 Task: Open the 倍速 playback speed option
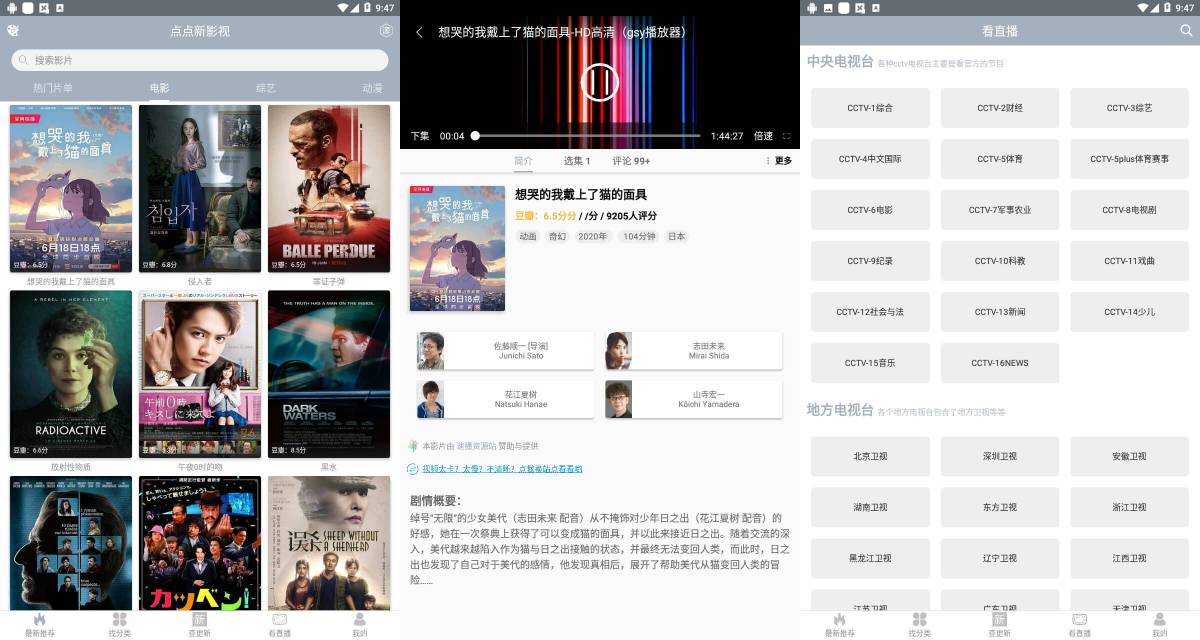tap(763, 136)
